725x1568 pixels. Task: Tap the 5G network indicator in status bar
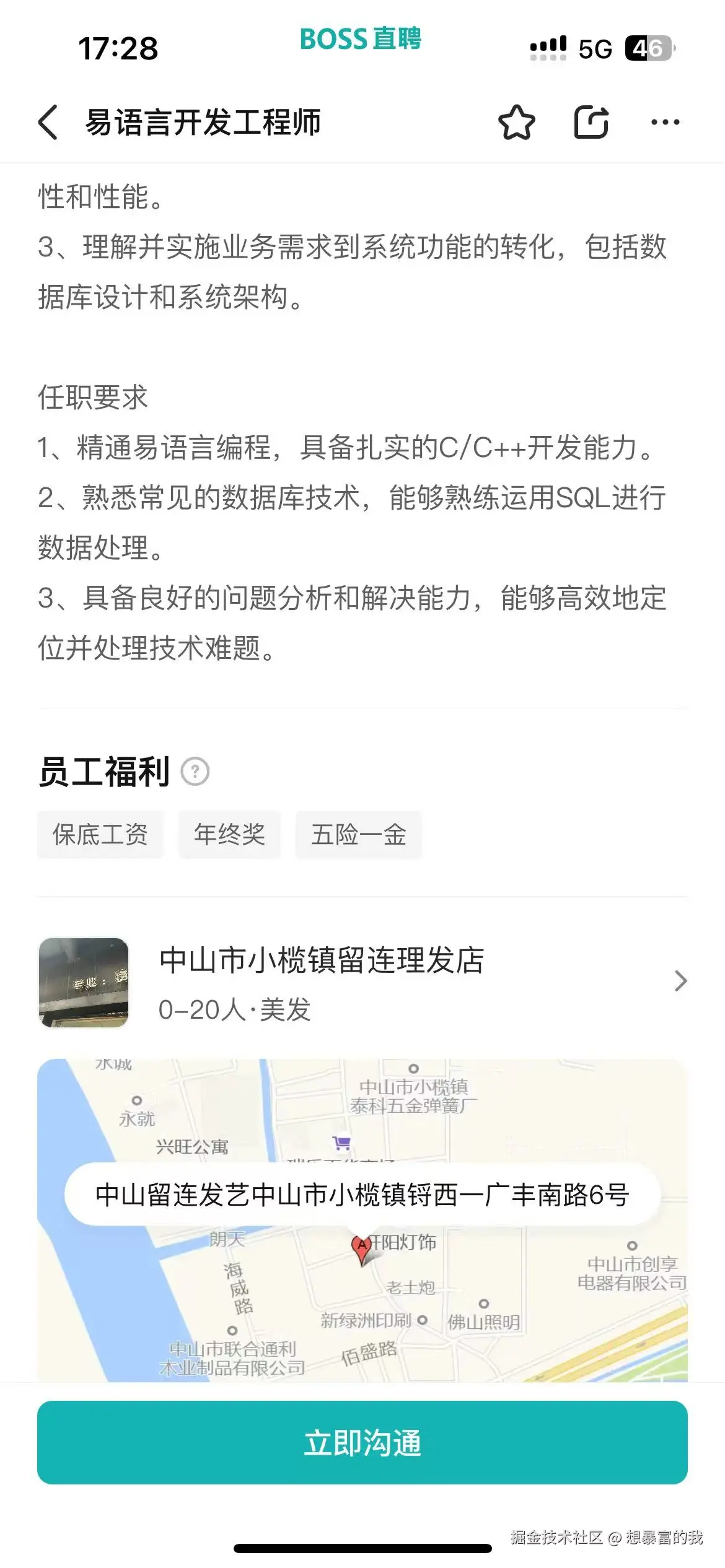click(x=596, y=45)
